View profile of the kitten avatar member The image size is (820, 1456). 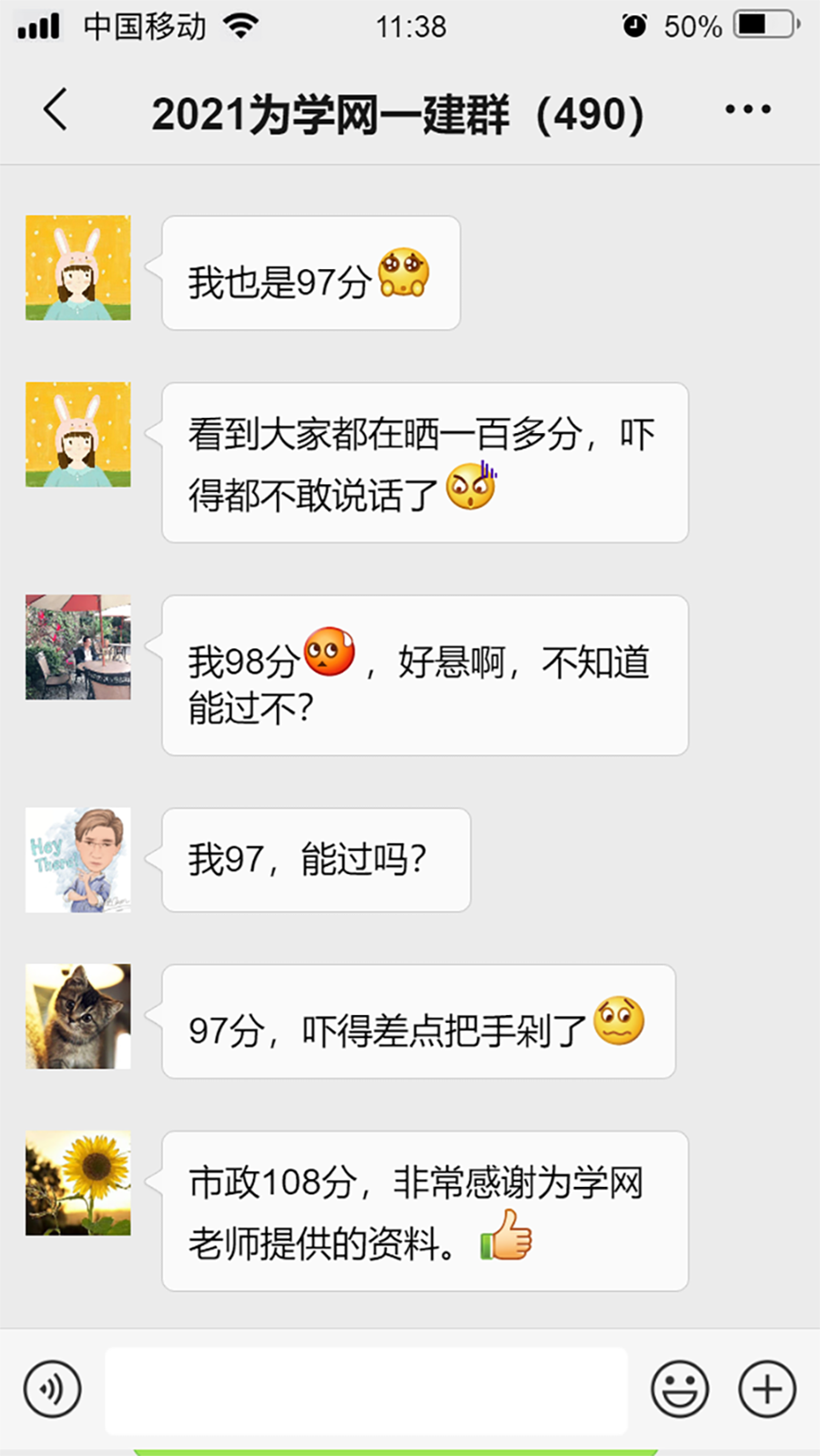78,1016
